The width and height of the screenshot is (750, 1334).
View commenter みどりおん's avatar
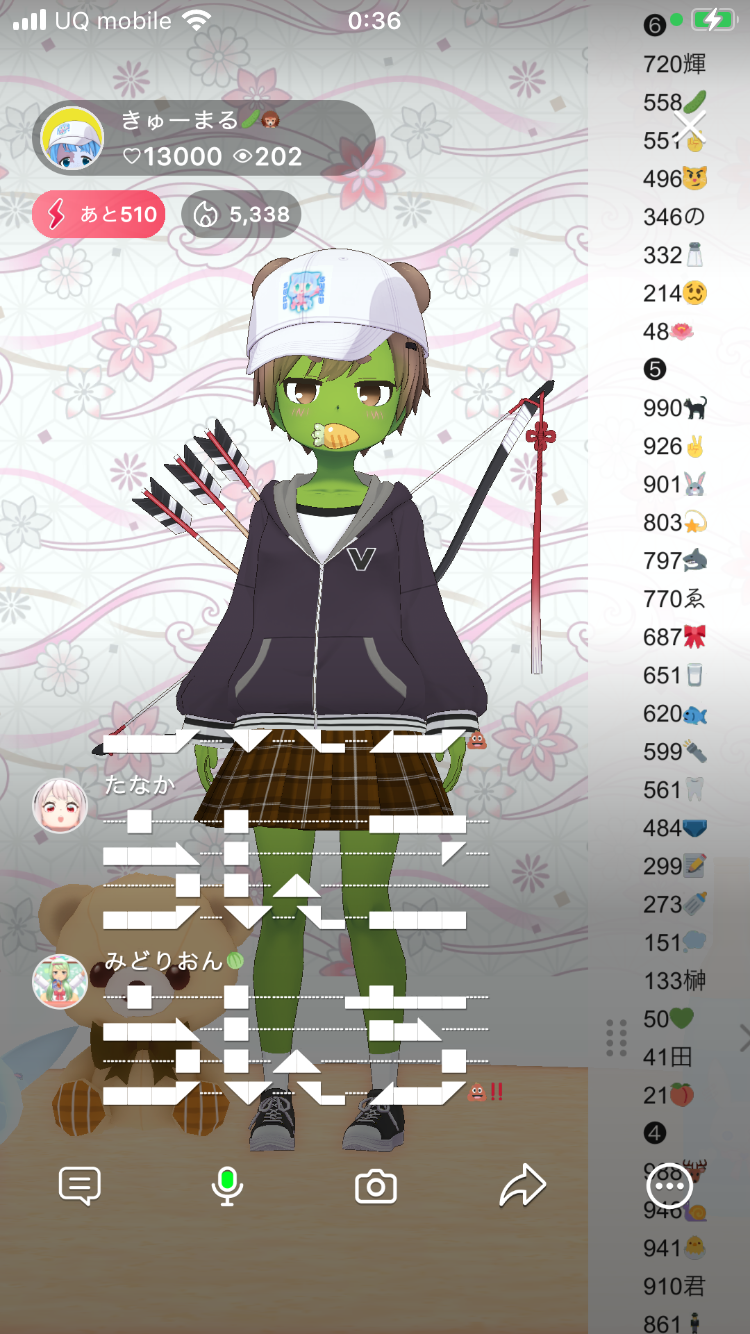tap(60, 981)
